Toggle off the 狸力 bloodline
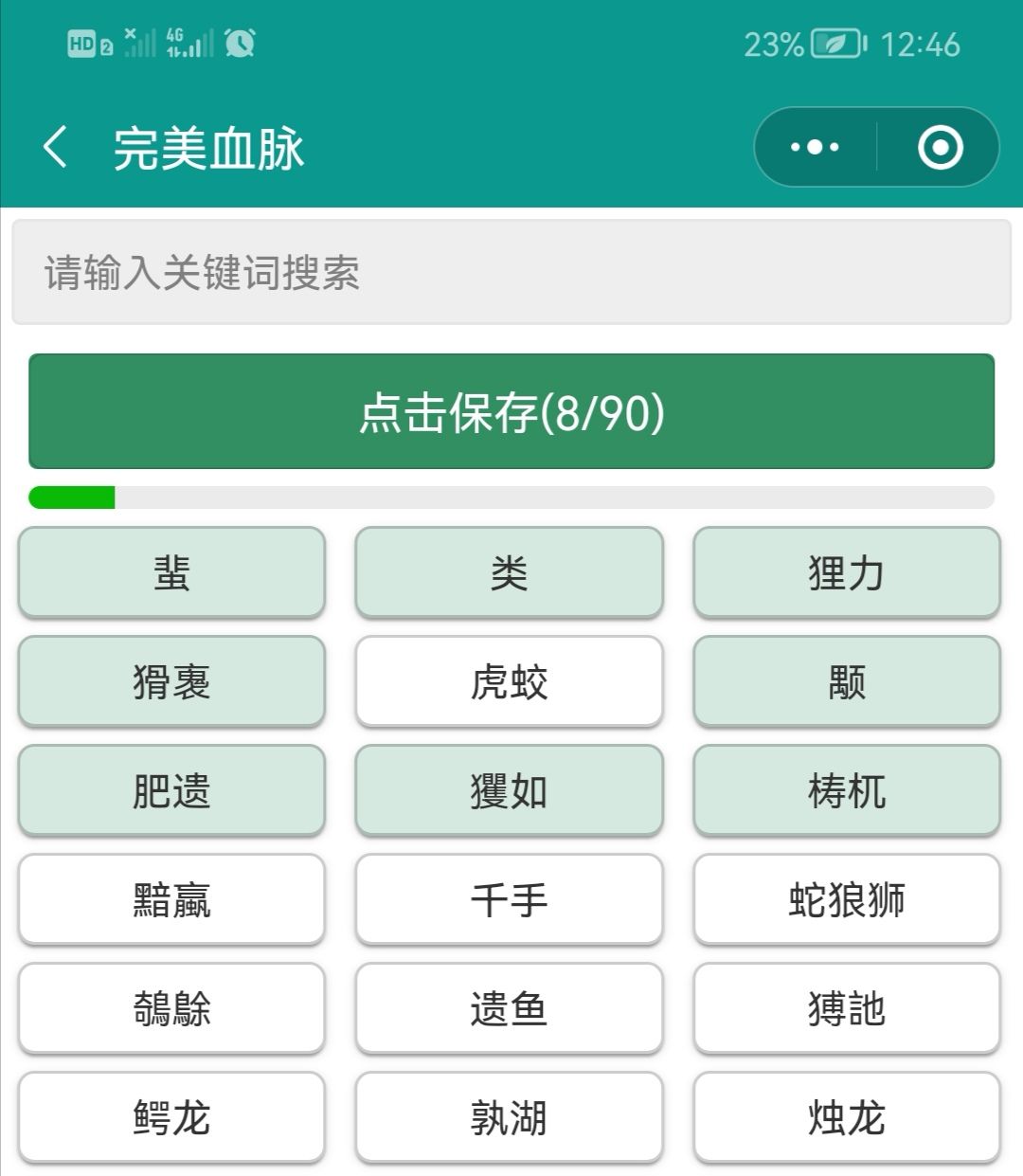 click(847, 573)
